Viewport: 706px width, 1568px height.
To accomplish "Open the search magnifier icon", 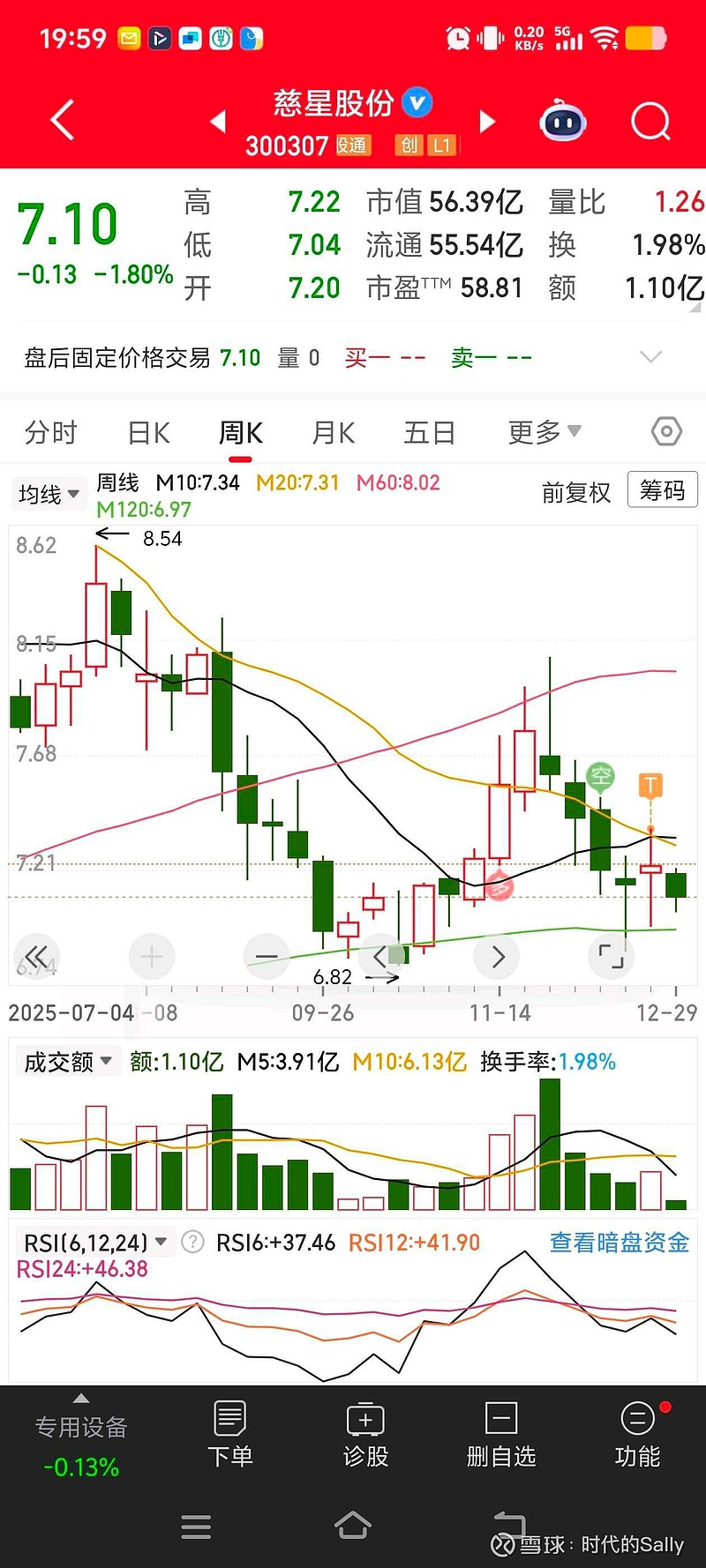I will [x=650, y=122].
